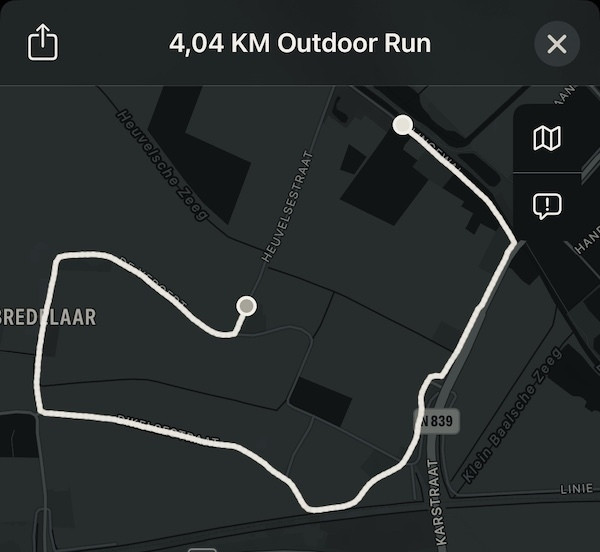Change the map display mode
600x552 pixels.
point(547,138)
